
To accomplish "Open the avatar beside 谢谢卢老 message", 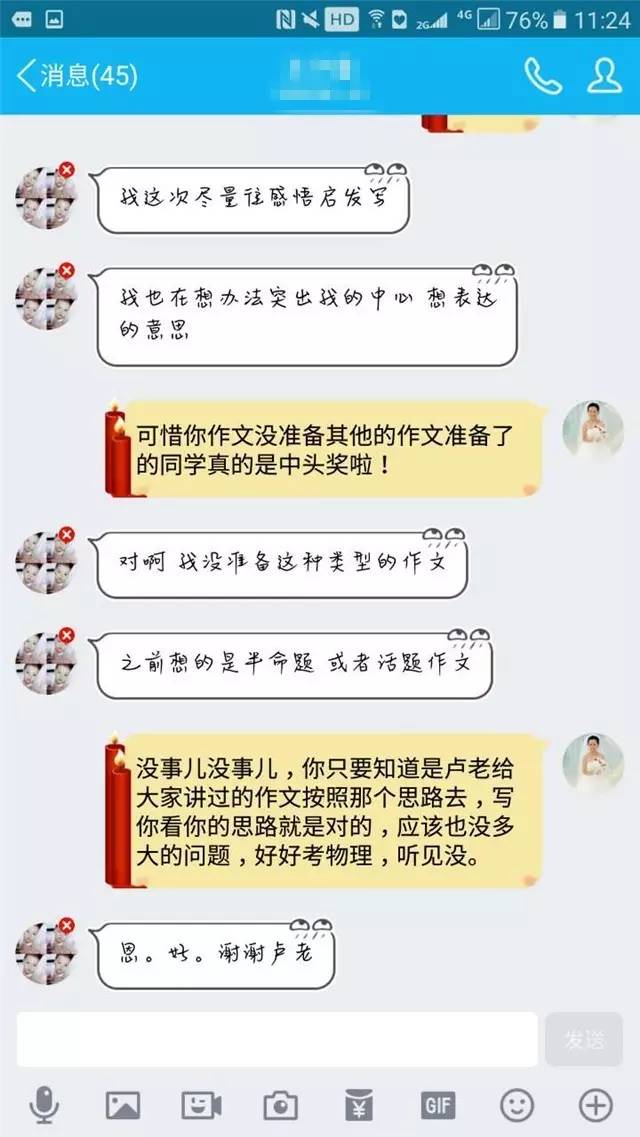I will [46, 953].
